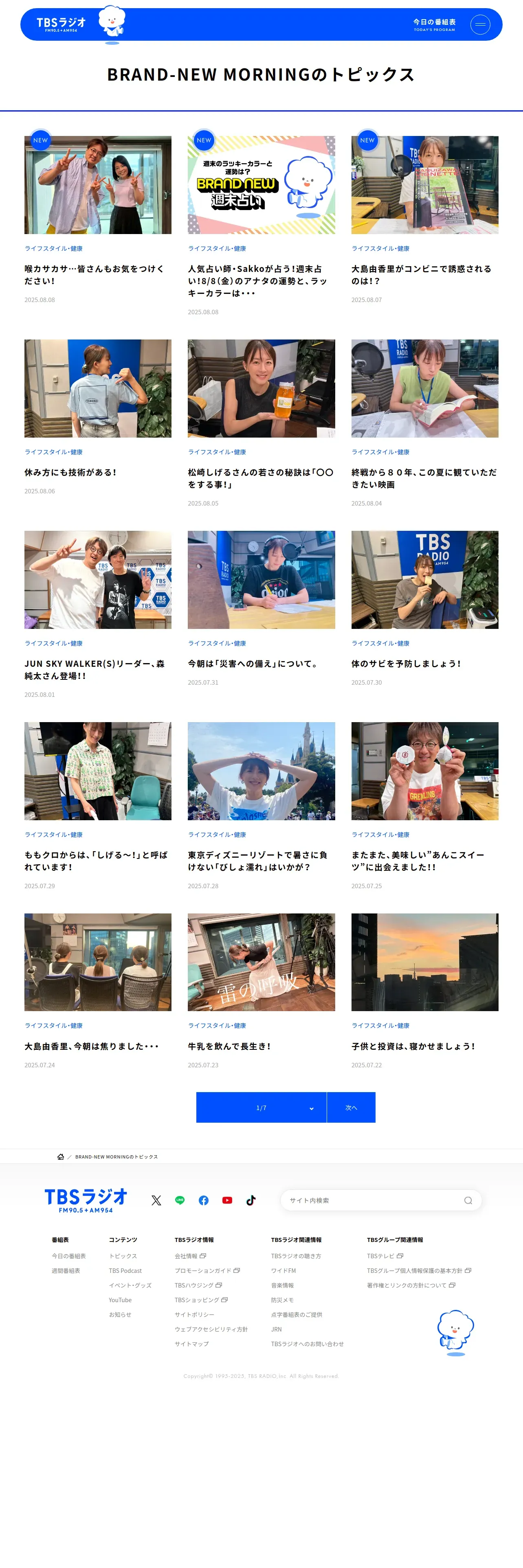Open article 喉カサカサ…皆さんもお気をつけください!
This screenshot has height=1568, width=523.
(95, 274)
